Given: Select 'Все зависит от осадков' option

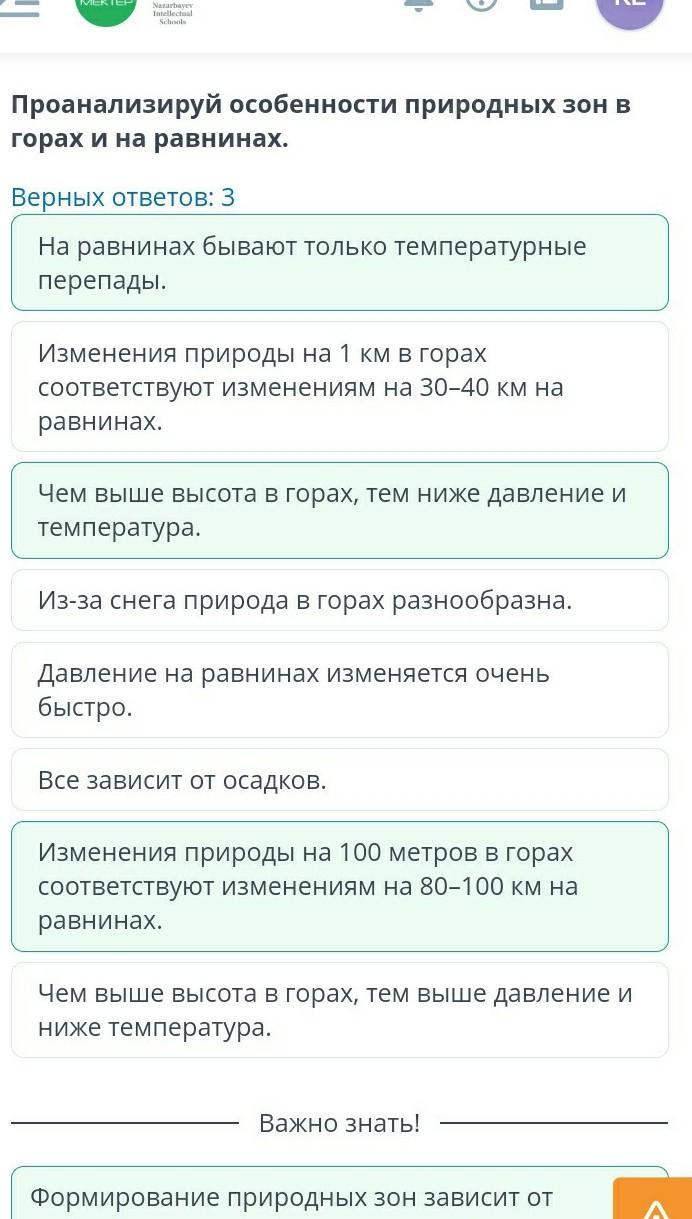Looking at the screenshot, I should [340, 780].
